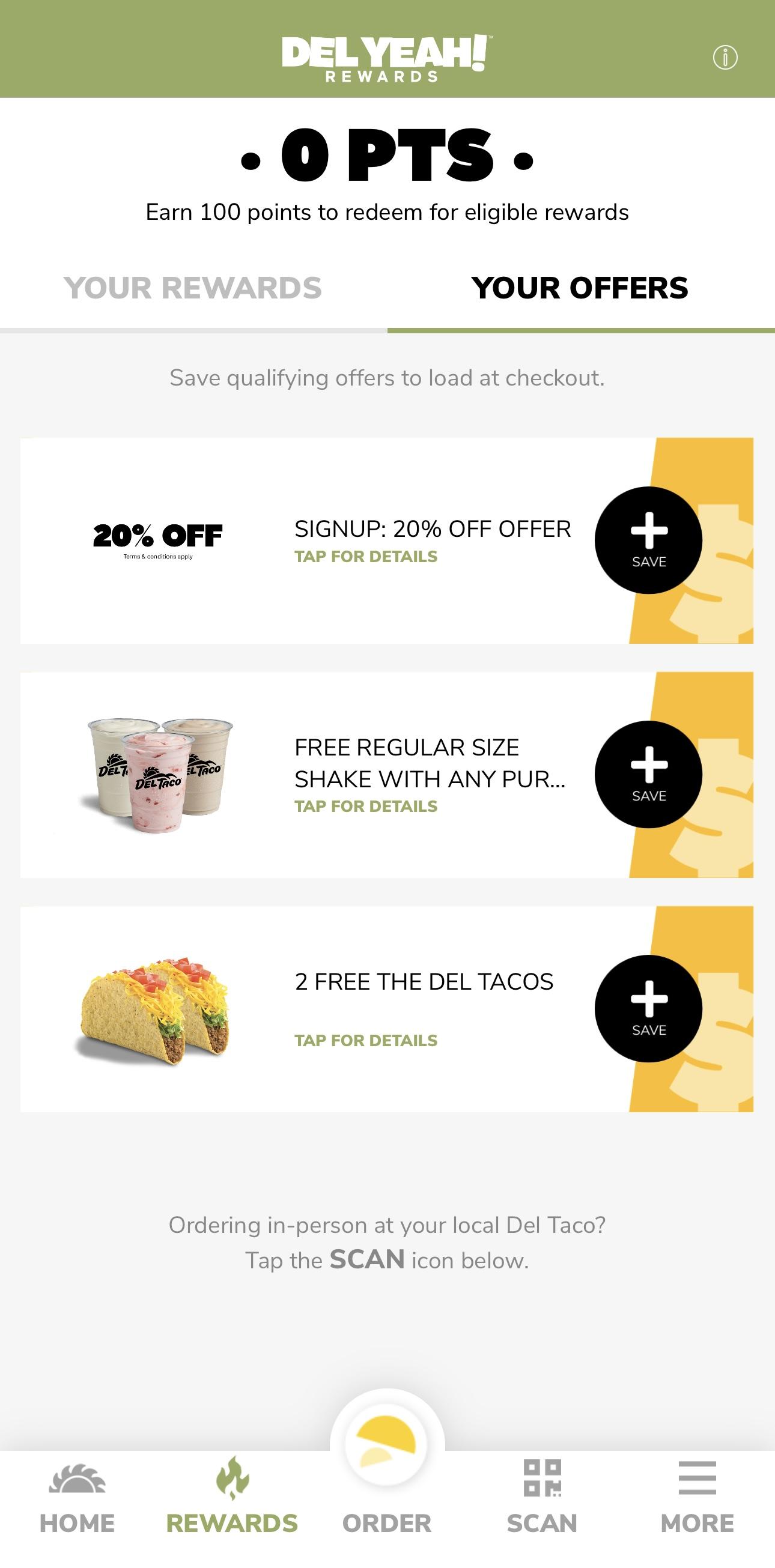
Task: Open the More menu
Action: click(x=697, y=1497)
